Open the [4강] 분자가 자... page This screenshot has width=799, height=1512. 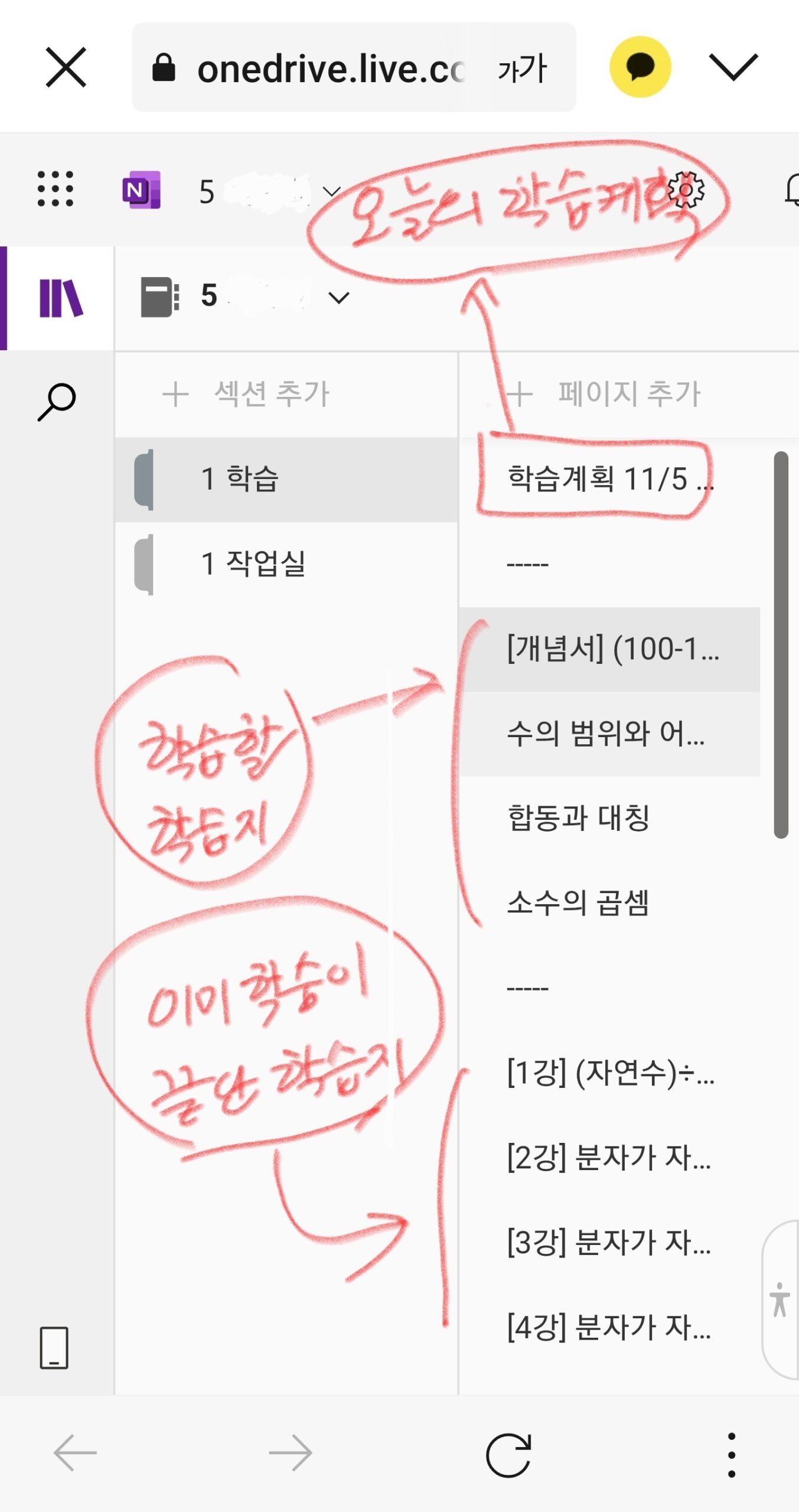tap(609, 1327)
